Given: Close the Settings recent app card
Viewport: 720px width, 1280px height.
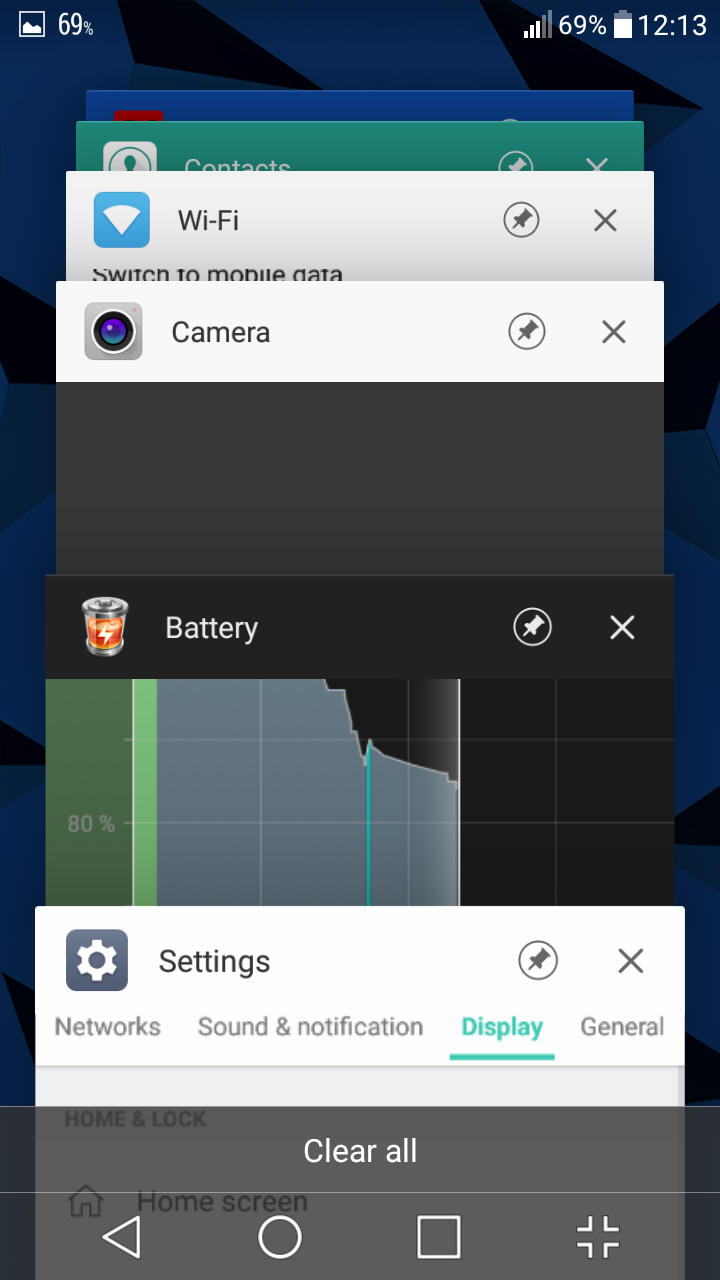Looking at the screenshot, I should click(630, 961).
